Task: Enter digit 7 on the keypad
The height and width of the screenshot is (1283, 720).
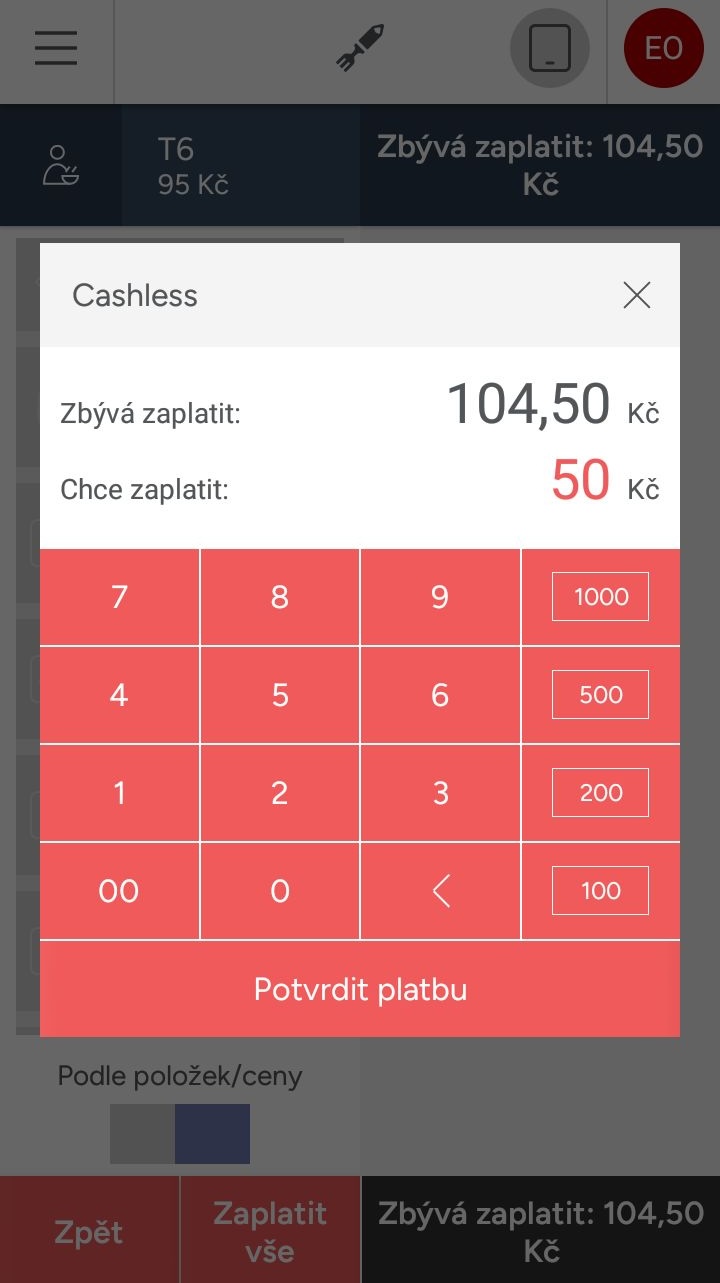Action: pyautogui.click(x=119, y=597)
